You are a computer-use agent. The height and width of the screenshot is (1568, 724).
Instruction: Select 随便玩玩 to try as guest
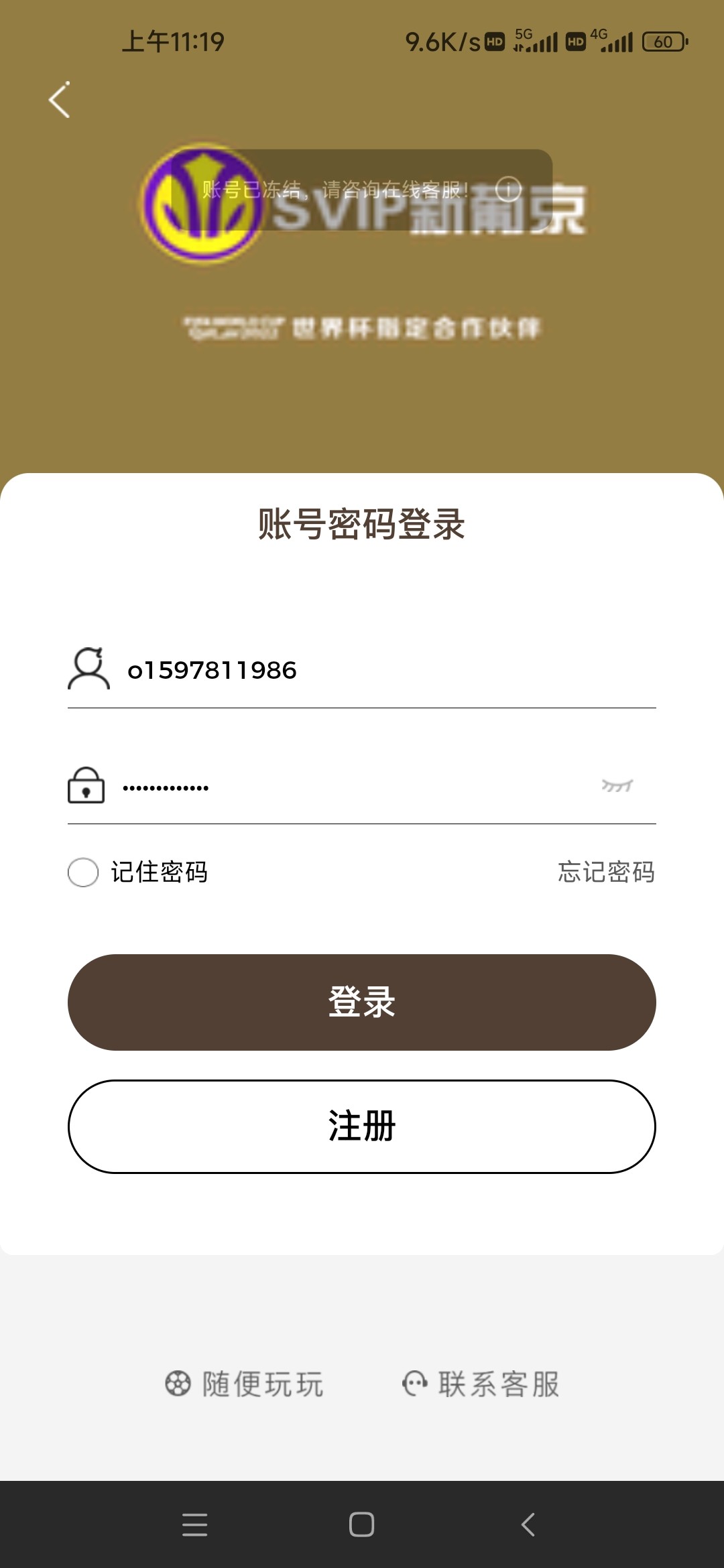[x=245, y=1384]
